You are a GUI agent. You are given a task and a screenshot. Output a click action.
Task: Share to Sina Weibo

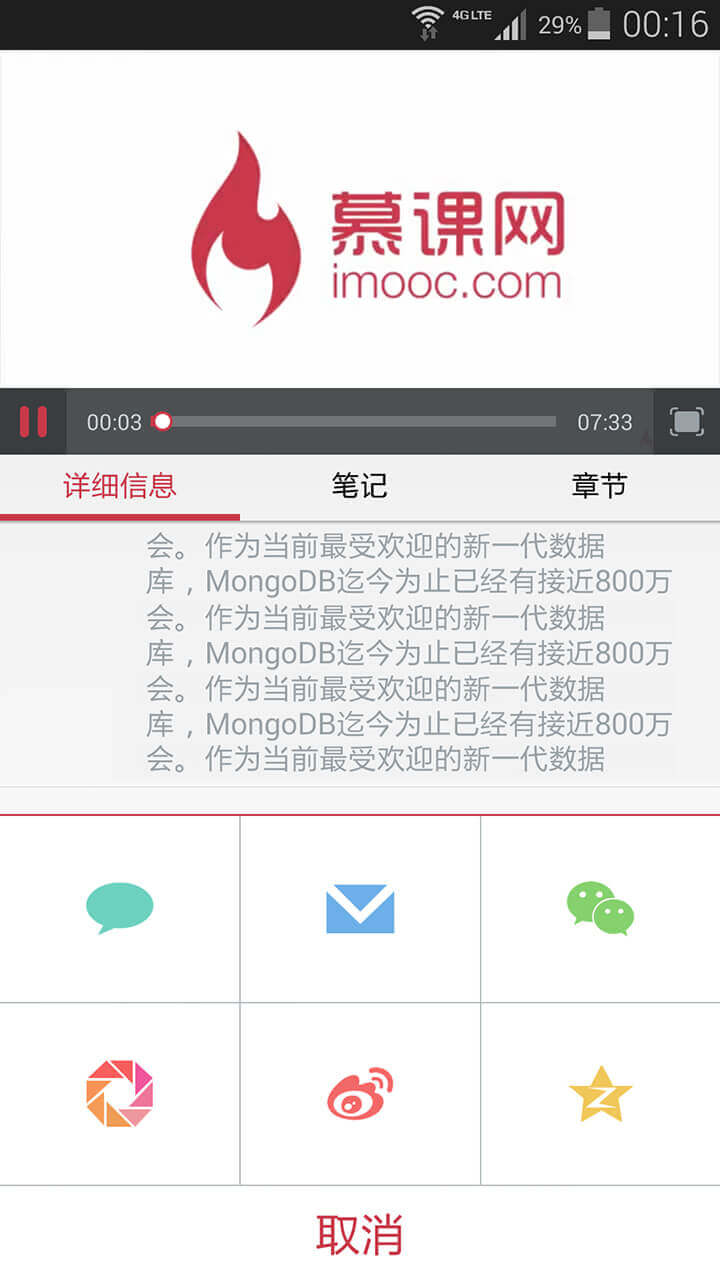point(360,1093)
